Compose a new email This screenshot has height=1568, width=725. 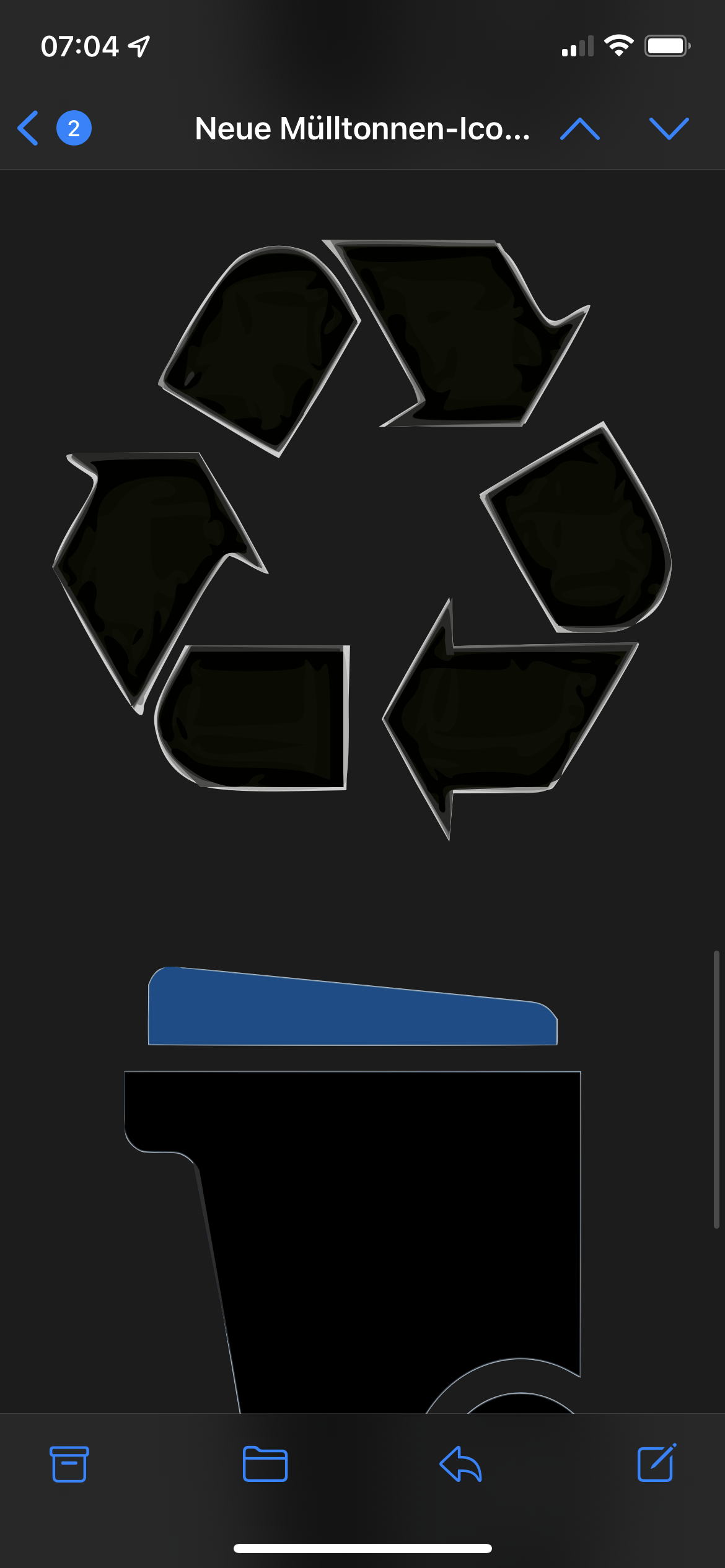[656, 1463]
